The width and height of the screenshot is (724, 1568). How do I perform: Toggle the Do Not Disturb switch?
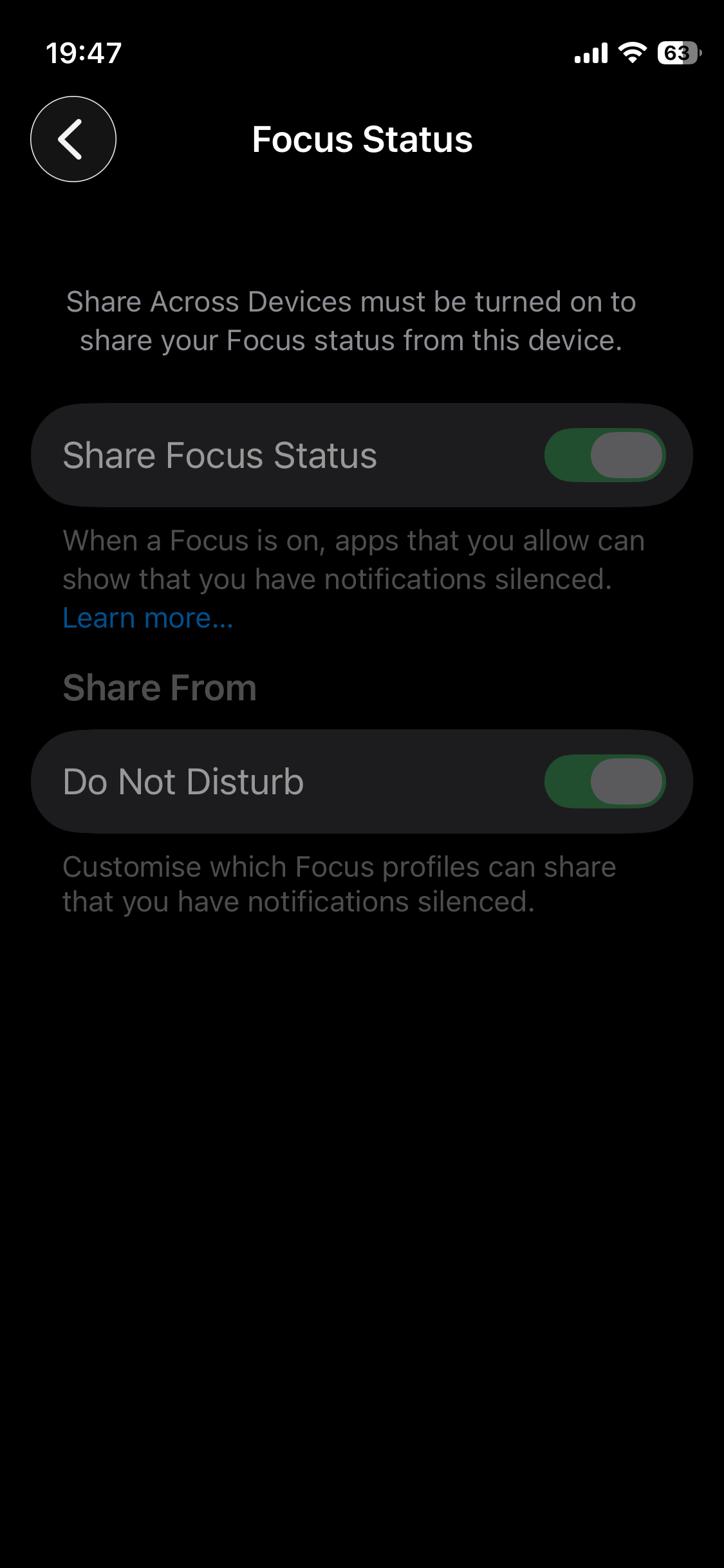click(604, 781)
